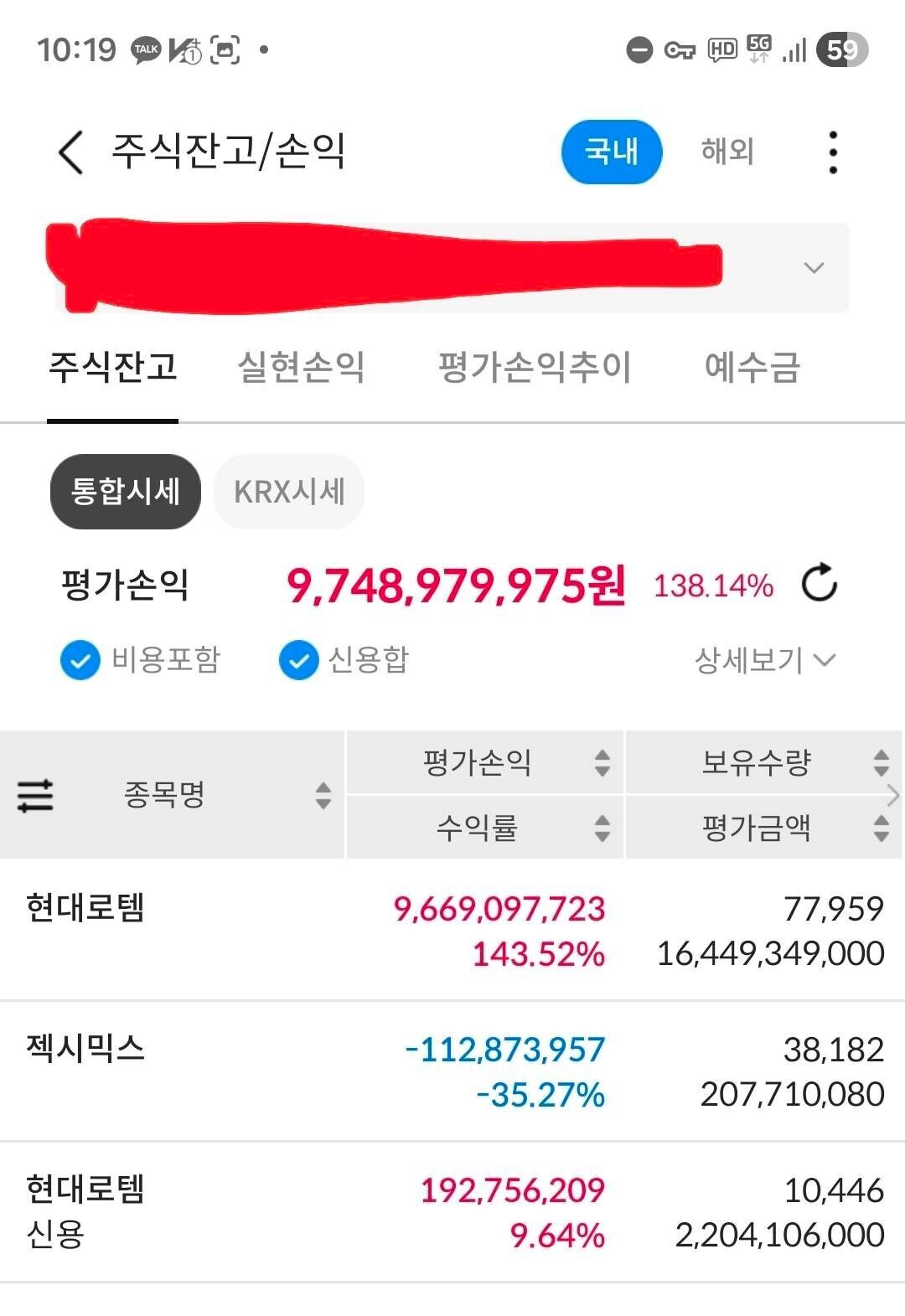Viewport: 905px width, 1316px height.
Task: Select the 해외 market button
Action: [727, 152]
